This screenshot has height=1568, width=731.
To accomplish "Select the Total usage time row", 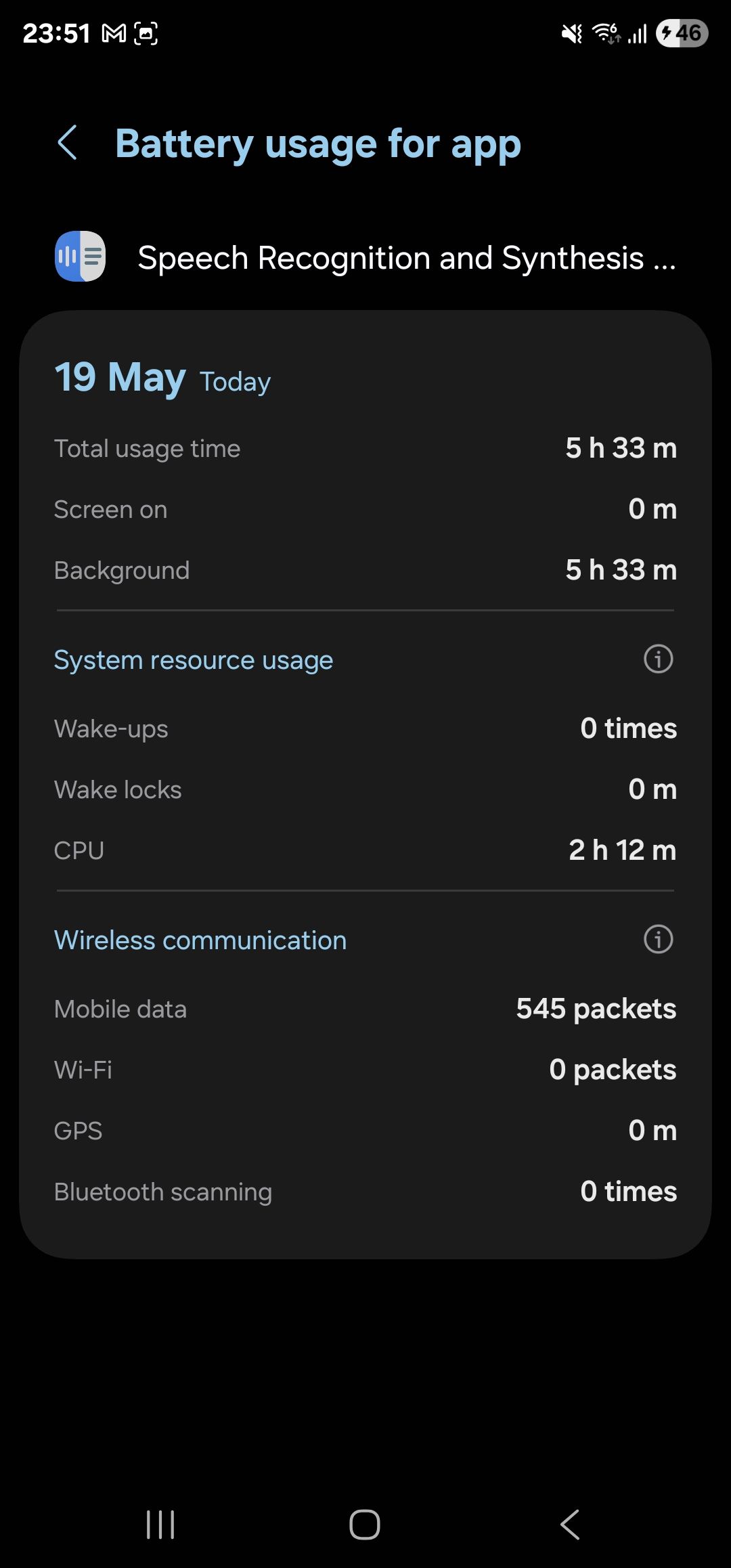I will [x=365, y=448].
